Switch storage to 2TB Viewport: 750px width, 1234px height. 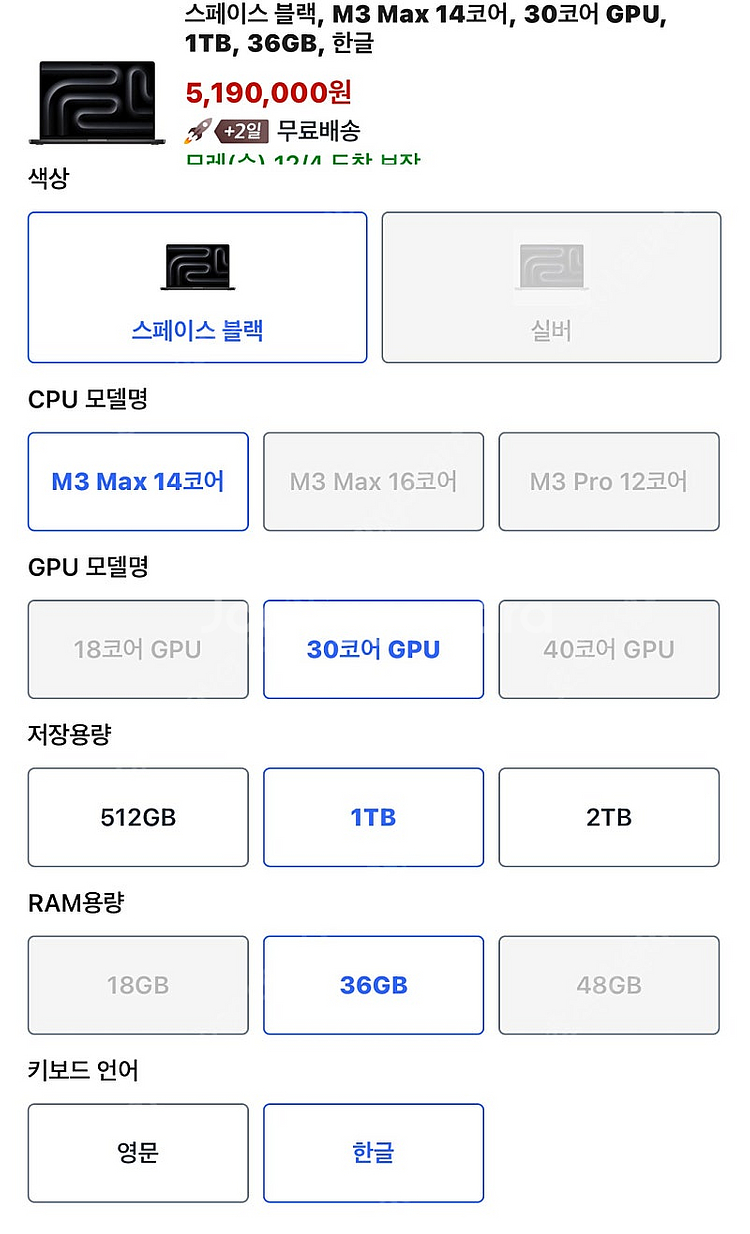click(x=609, y=817)
